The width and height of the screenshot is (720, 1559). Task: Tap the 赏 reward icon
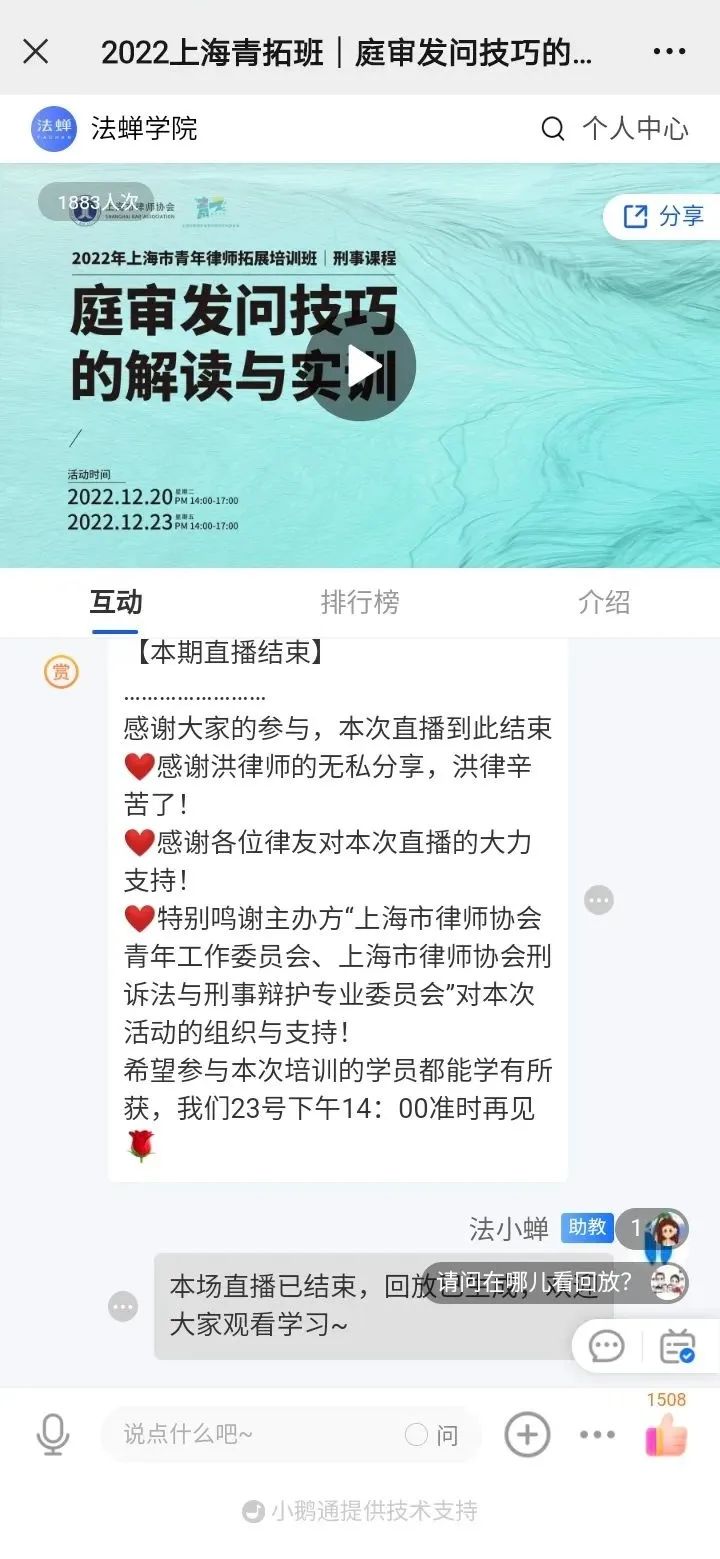coord(61,672)
